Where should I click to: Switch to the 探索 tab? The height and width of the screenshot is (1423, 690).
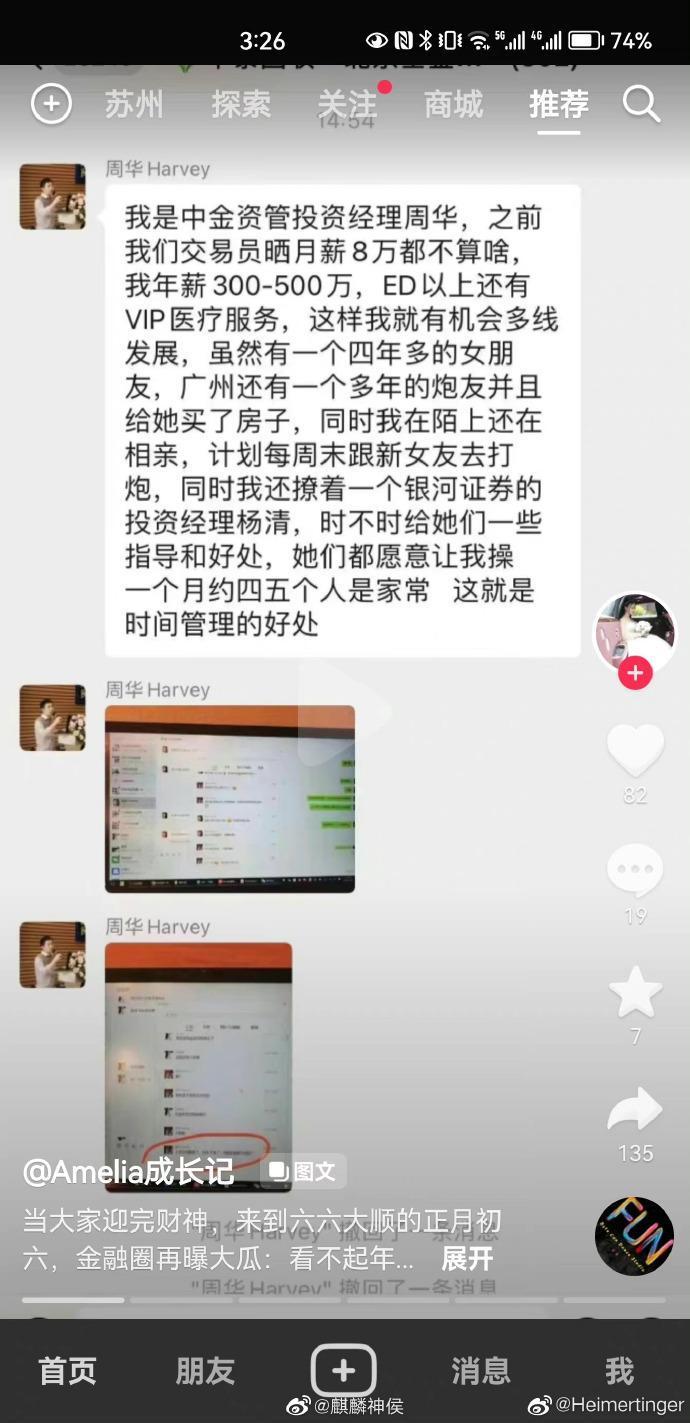pyautogui.click(x=241, y=104)
